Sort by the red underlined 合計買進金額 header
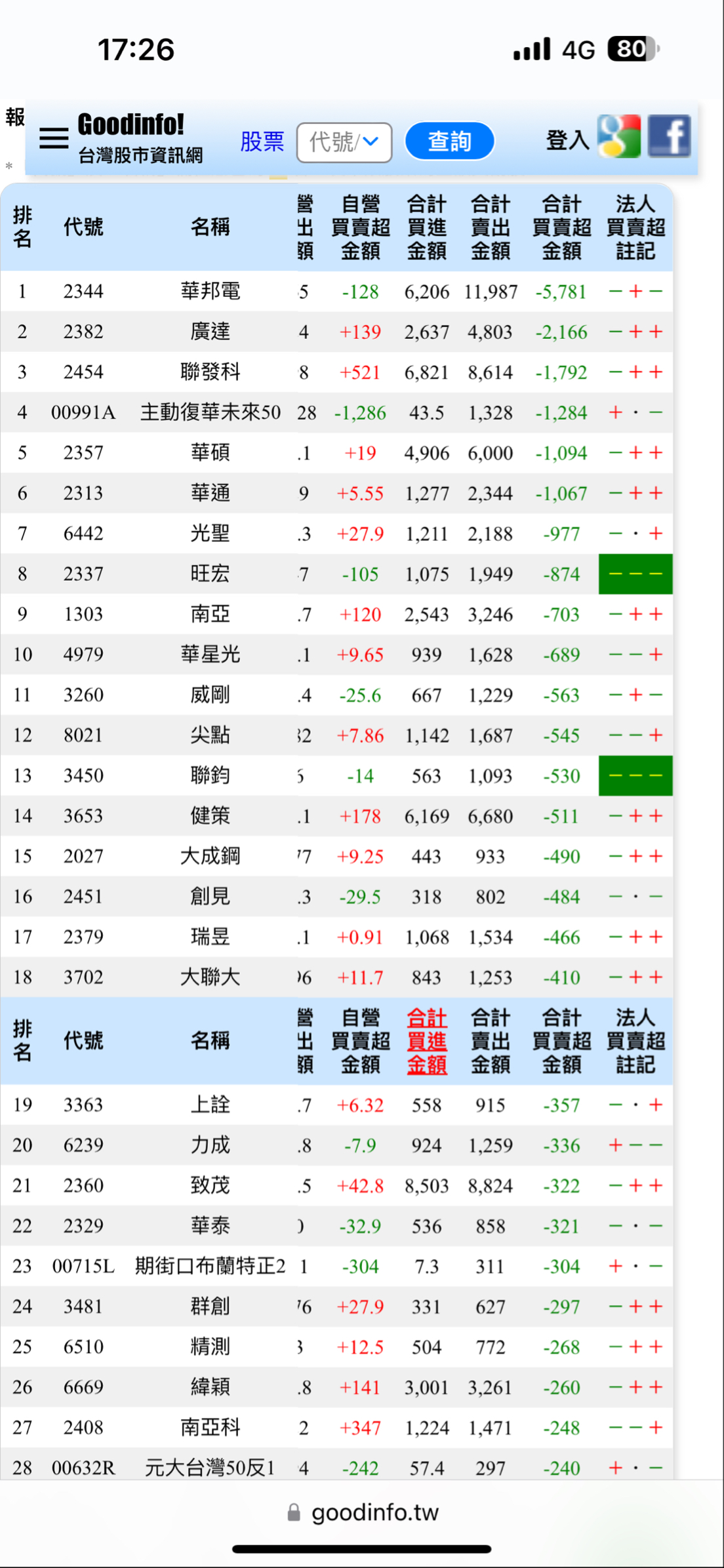 [426, 1040]
